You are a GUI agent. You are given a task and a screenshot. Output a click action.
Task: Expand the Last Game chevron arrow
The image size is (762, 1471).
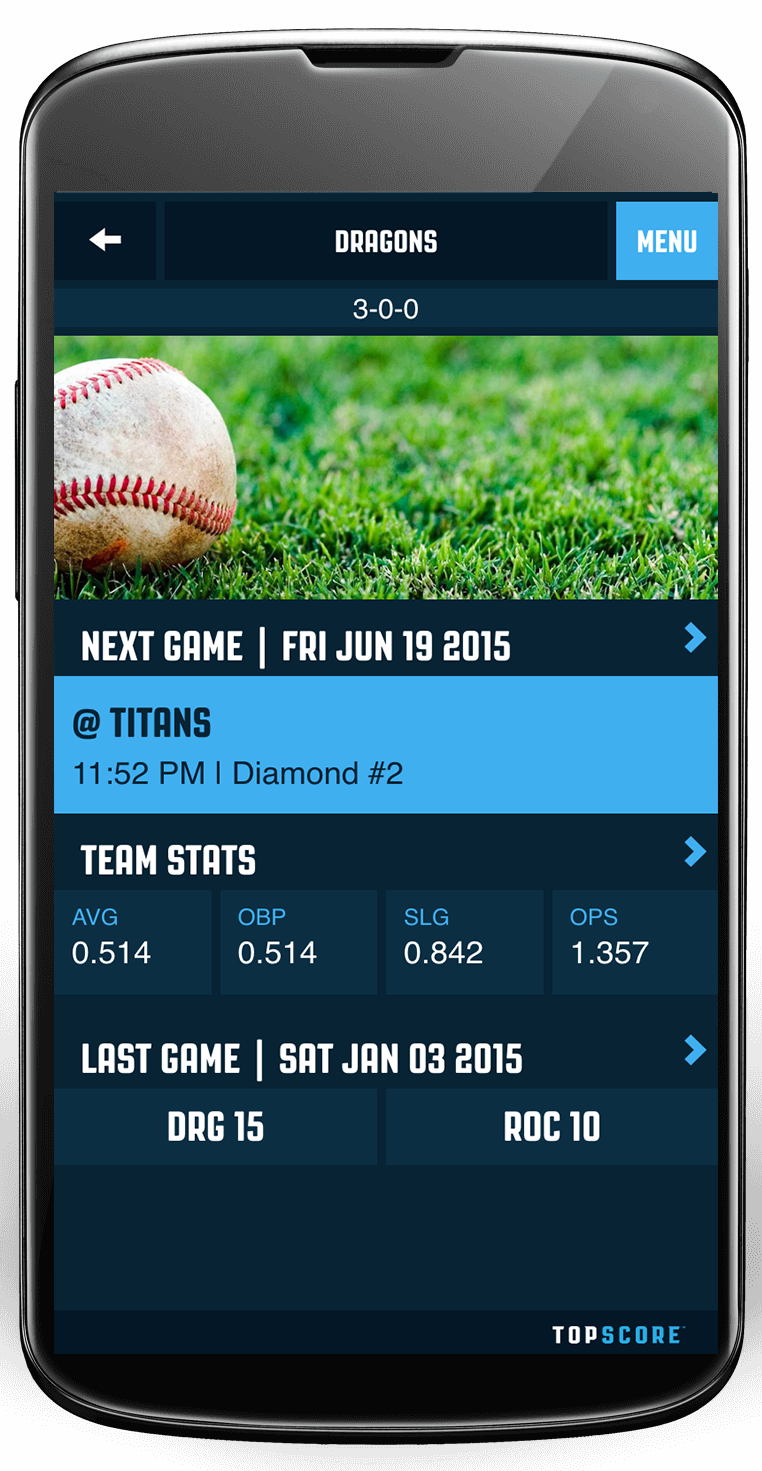pyautogui.click(x=694, y=1050)
